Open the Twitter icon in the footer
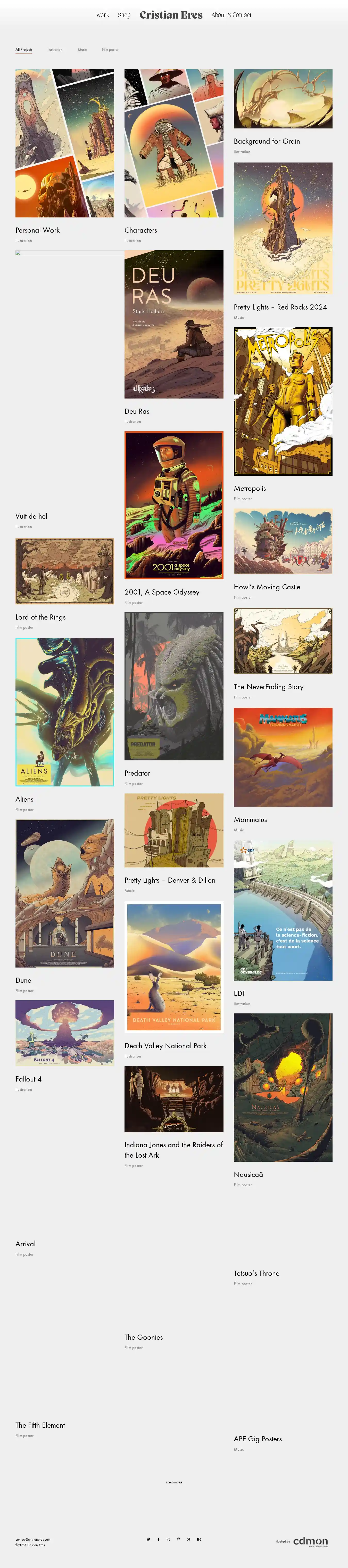The width and height of the screenshot is (348, 1568). [148, 1539]
